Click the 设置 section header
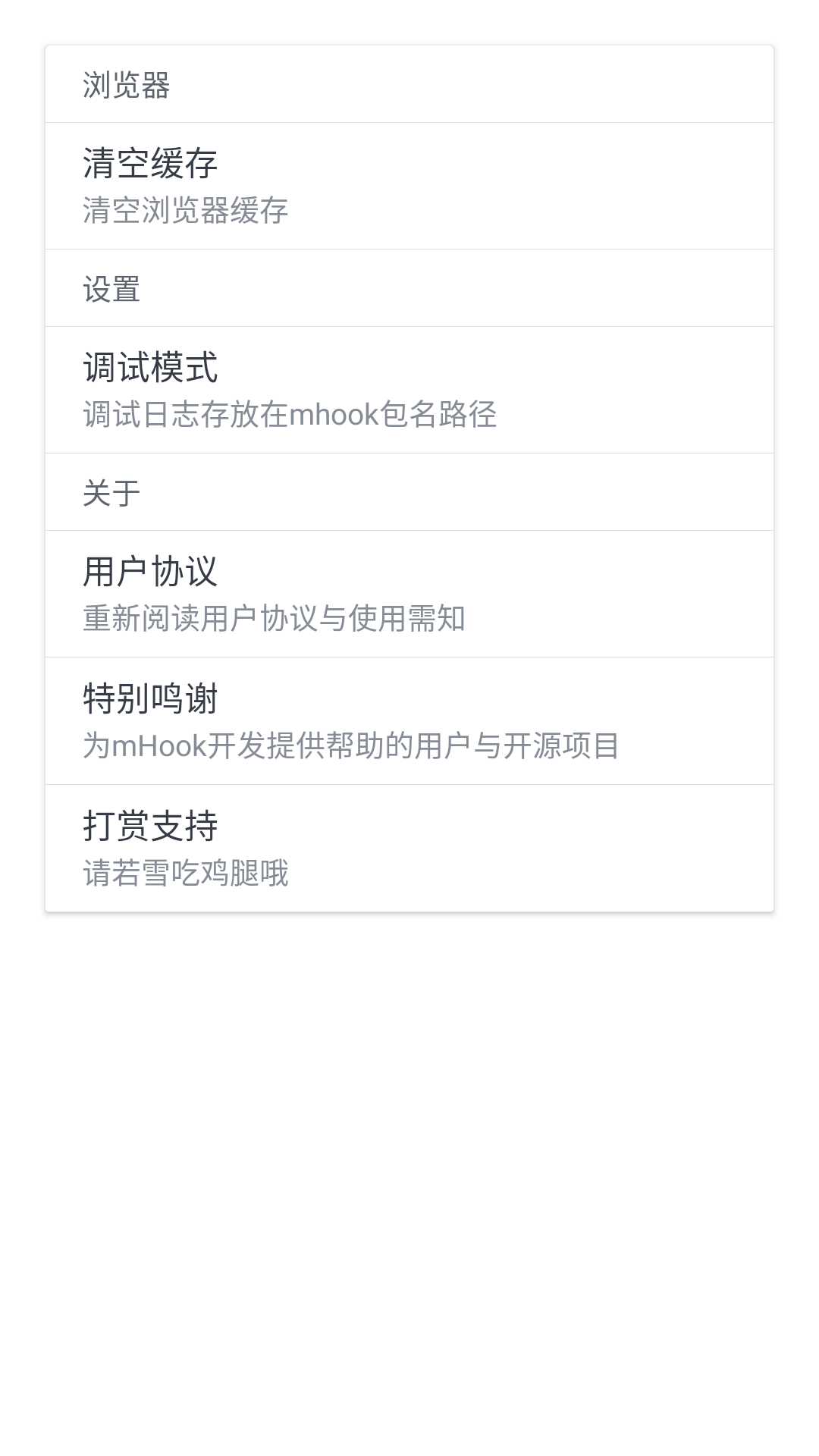 tap(111, 288)
